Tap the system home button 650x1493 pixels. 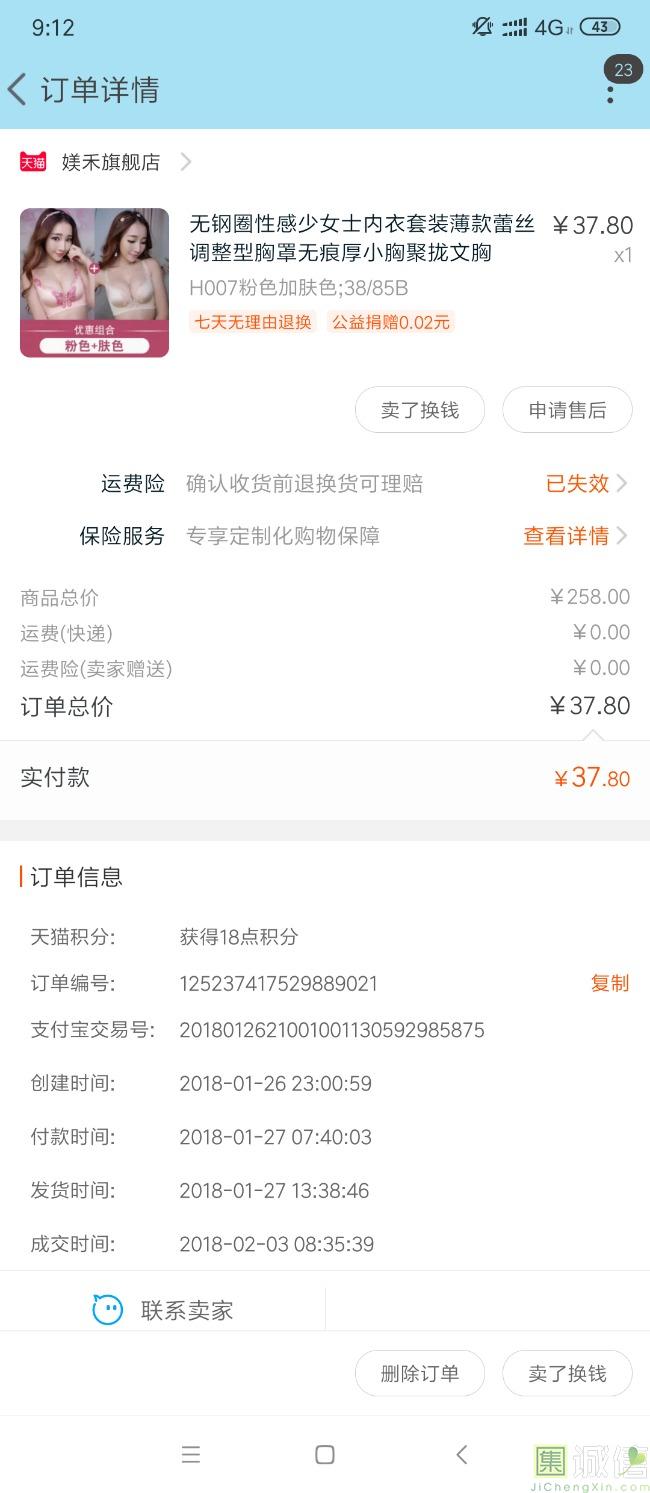pos(325,1454)
